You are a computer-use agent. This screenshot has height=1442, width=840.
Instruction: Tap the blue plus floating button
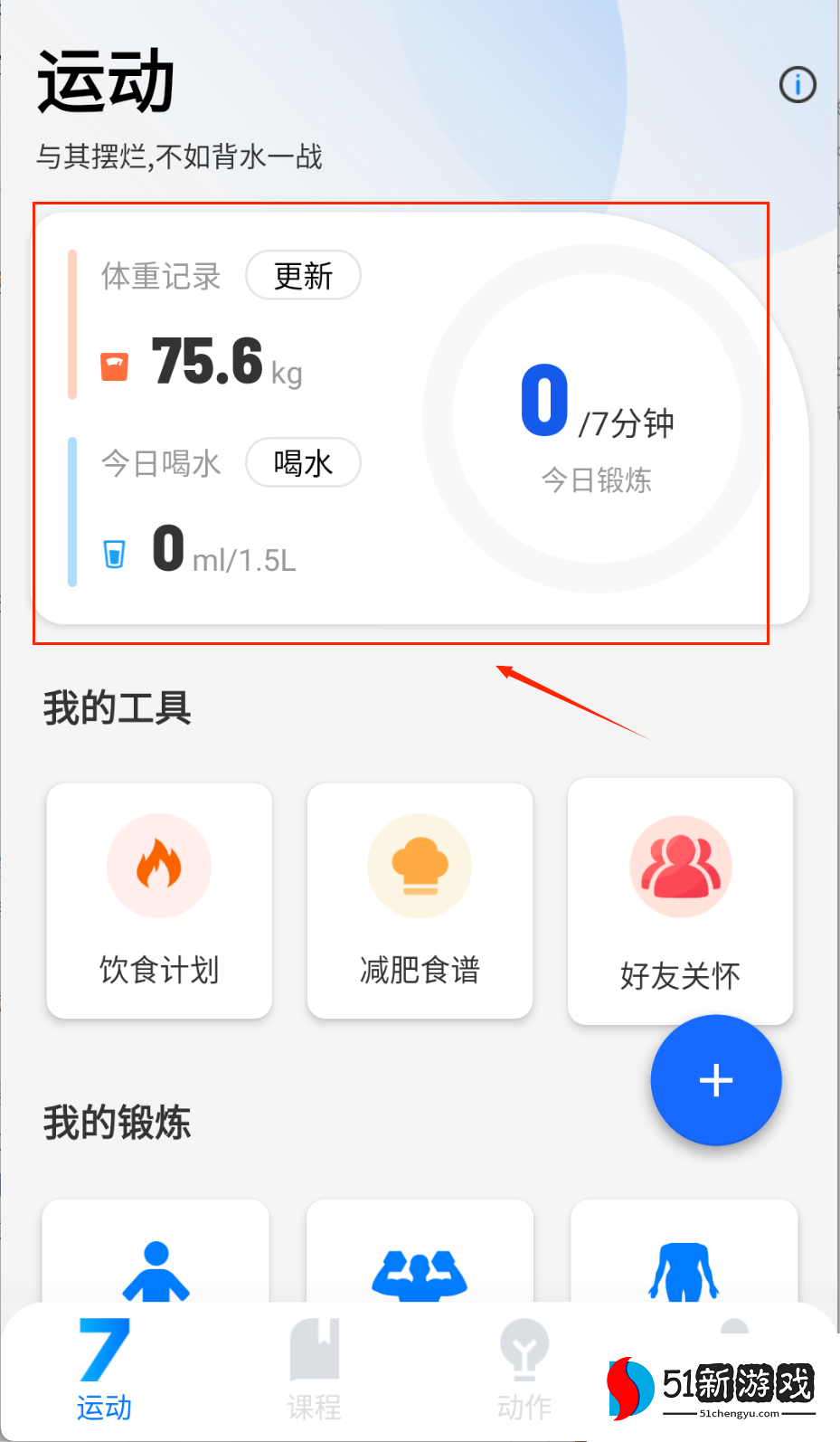(716, 1080)
